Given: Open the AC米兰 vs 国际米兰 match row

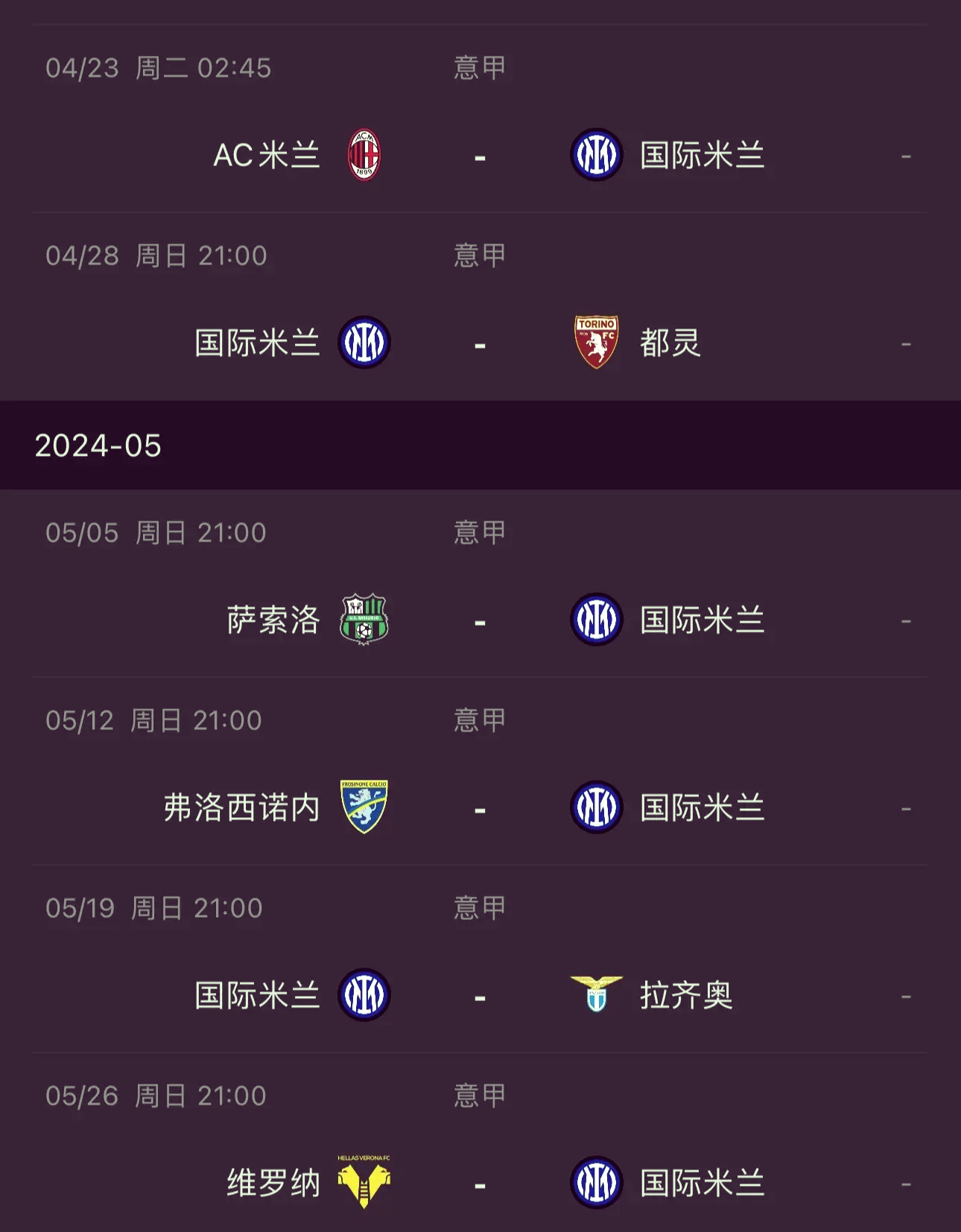Looking at the screenshot, I should coord(480,155).
